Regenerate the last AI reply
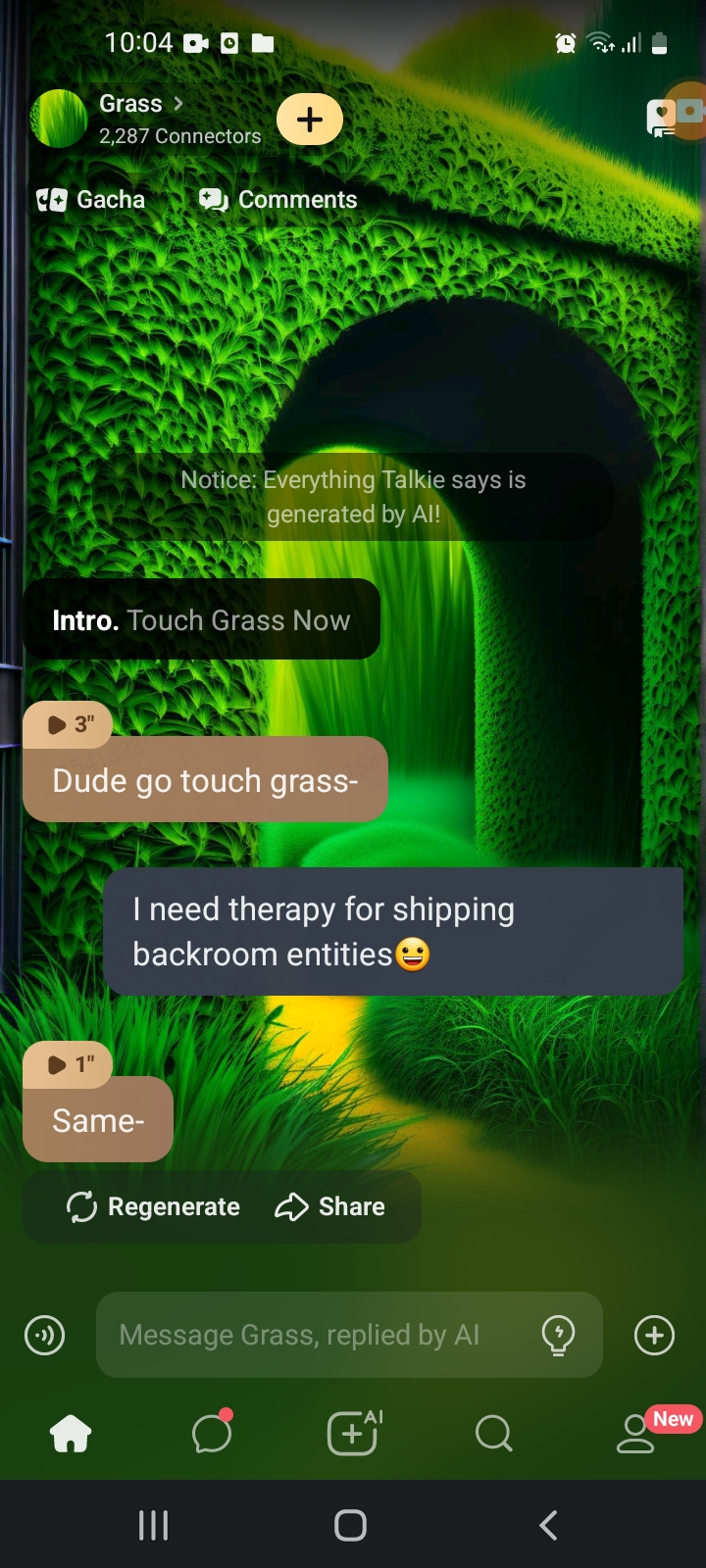706x1568 pixels. [154, 1206]
